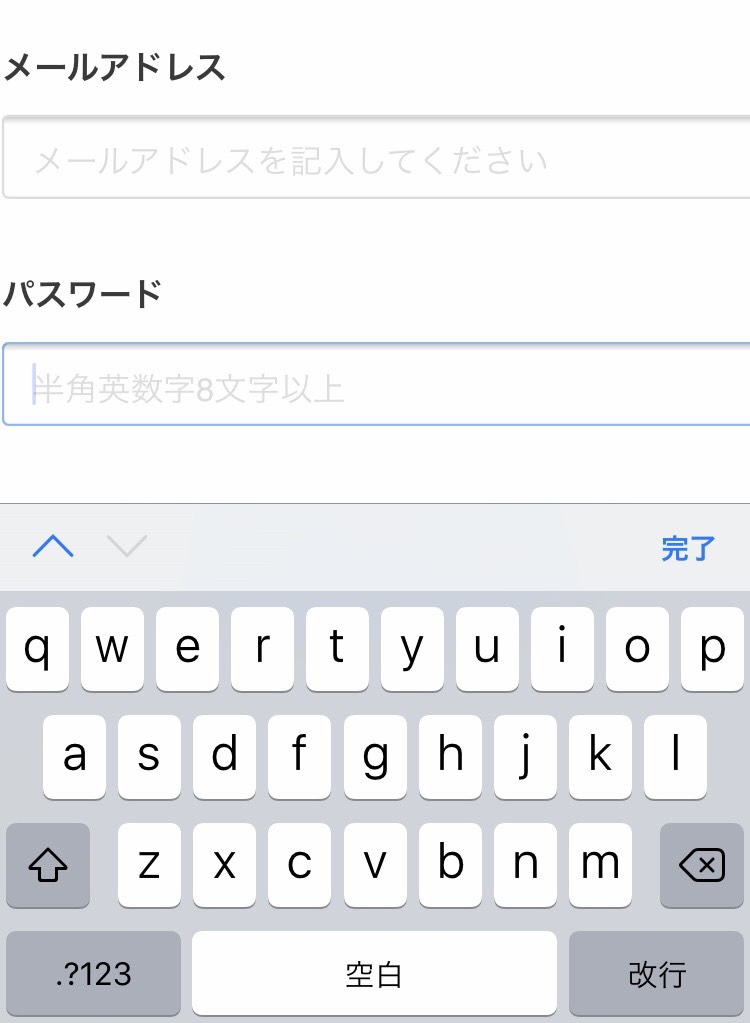This screenshot has width=750, height=1023.
Task: Switch keyboard to .?123 symbols
Action: click(94, 973)
